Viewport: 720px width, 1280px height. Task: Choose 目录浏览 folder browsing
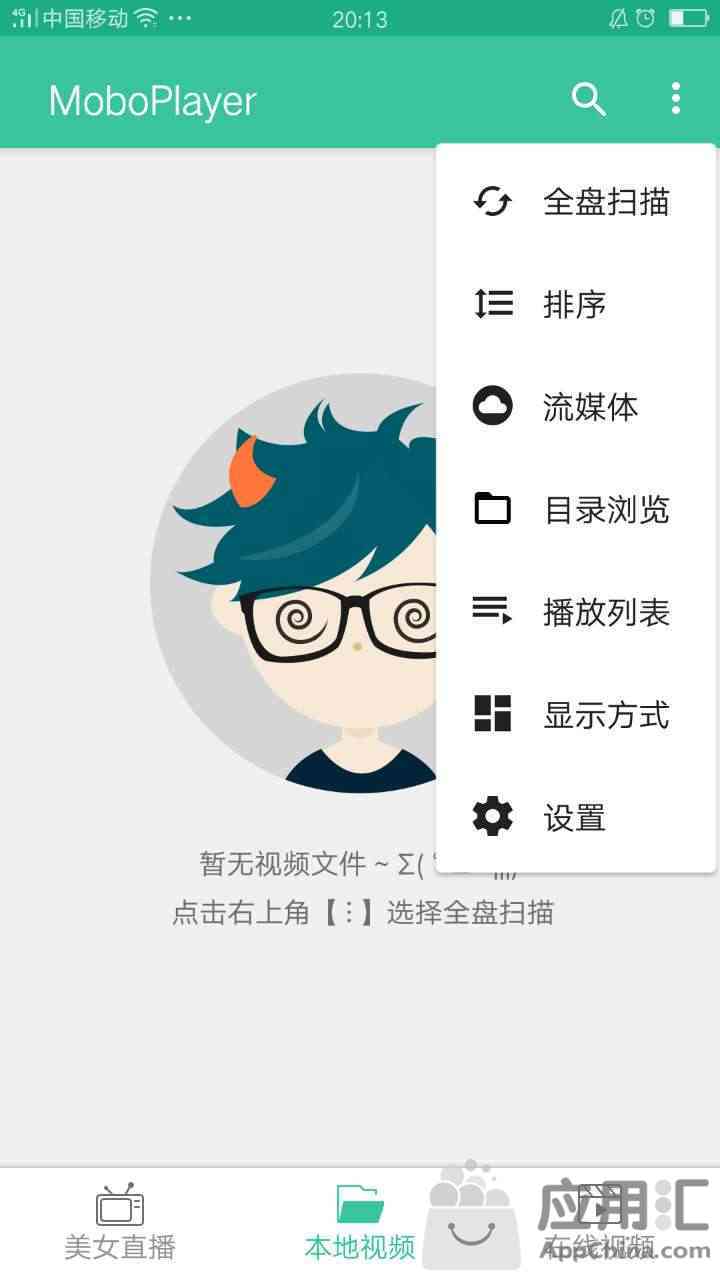click(x=576, y=510)
